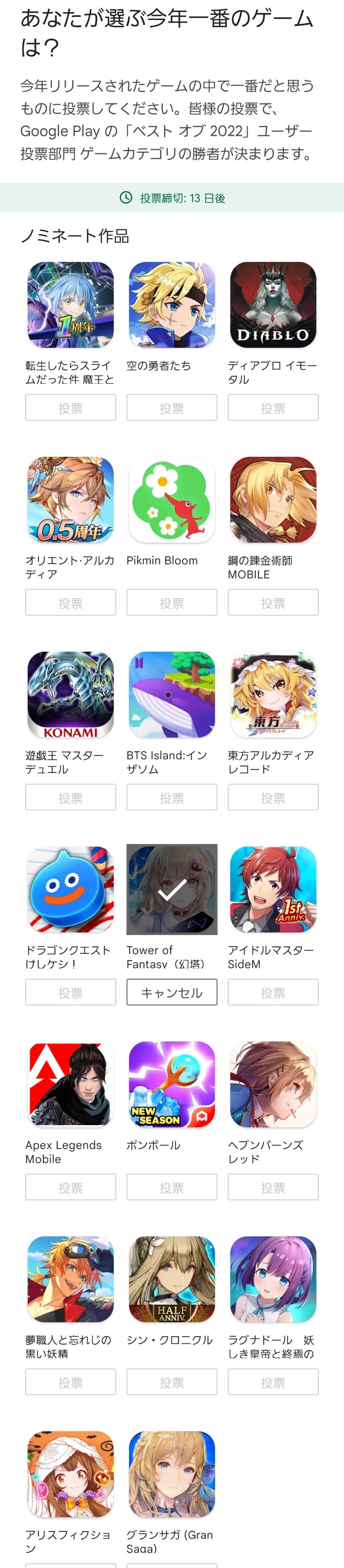Open the シン・クロニクル game icon
This screenshot has width=344, height=1568.
172,1279
